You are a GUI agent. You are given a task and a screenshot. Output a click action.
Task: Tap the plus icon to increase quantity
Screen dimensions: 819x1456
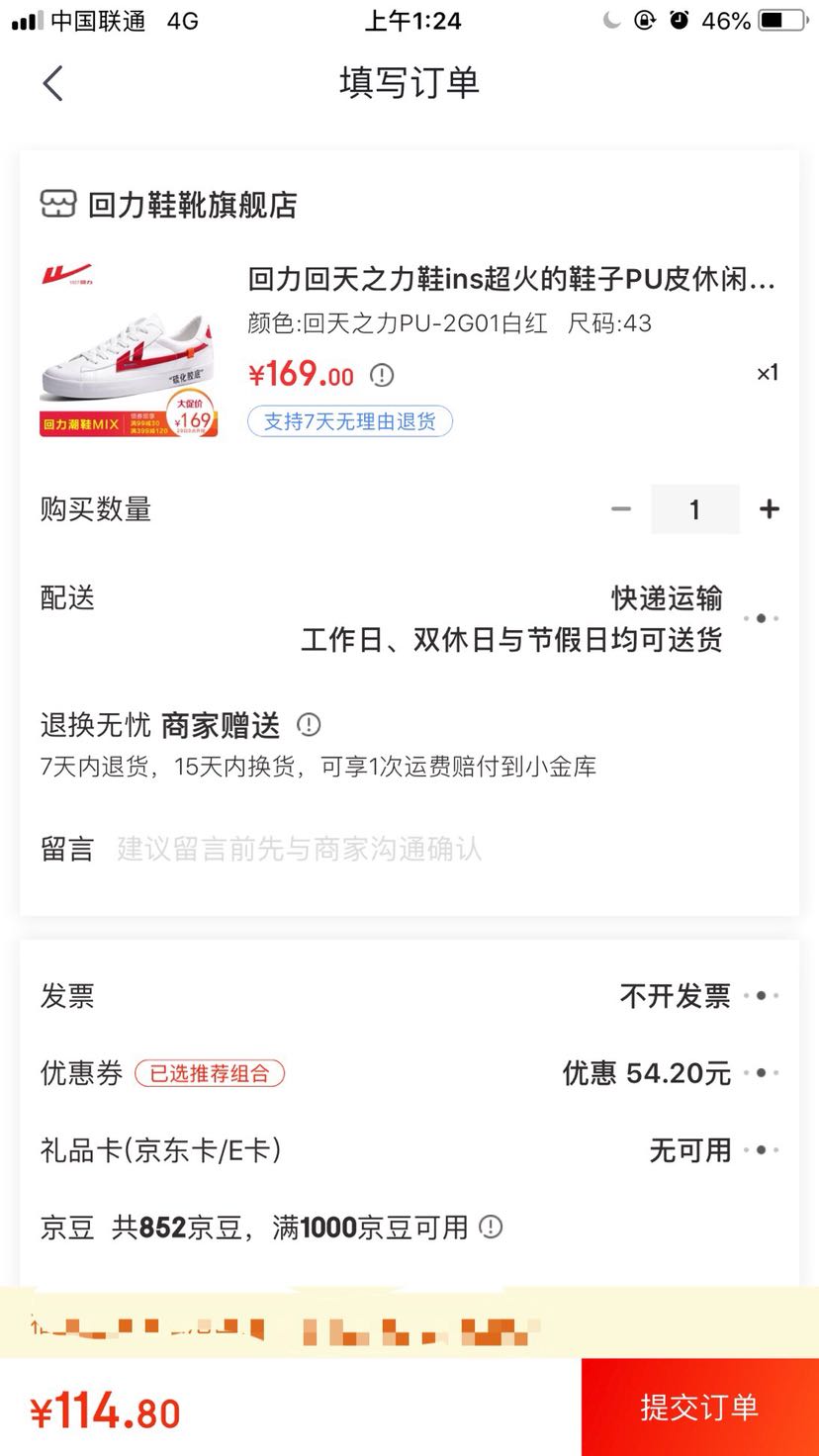point(769,508)
